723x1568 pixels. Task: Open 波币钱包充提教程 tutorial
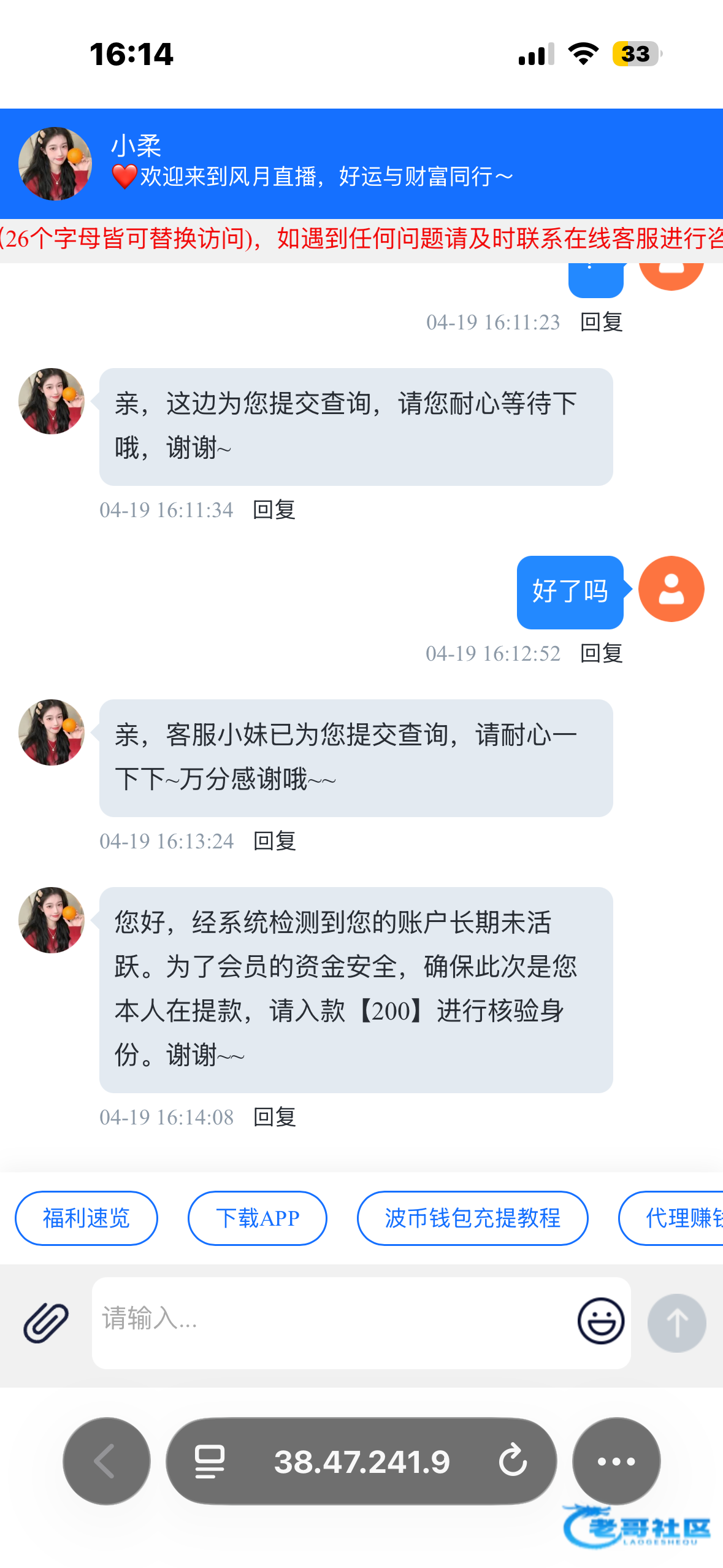pos(472,1218)
